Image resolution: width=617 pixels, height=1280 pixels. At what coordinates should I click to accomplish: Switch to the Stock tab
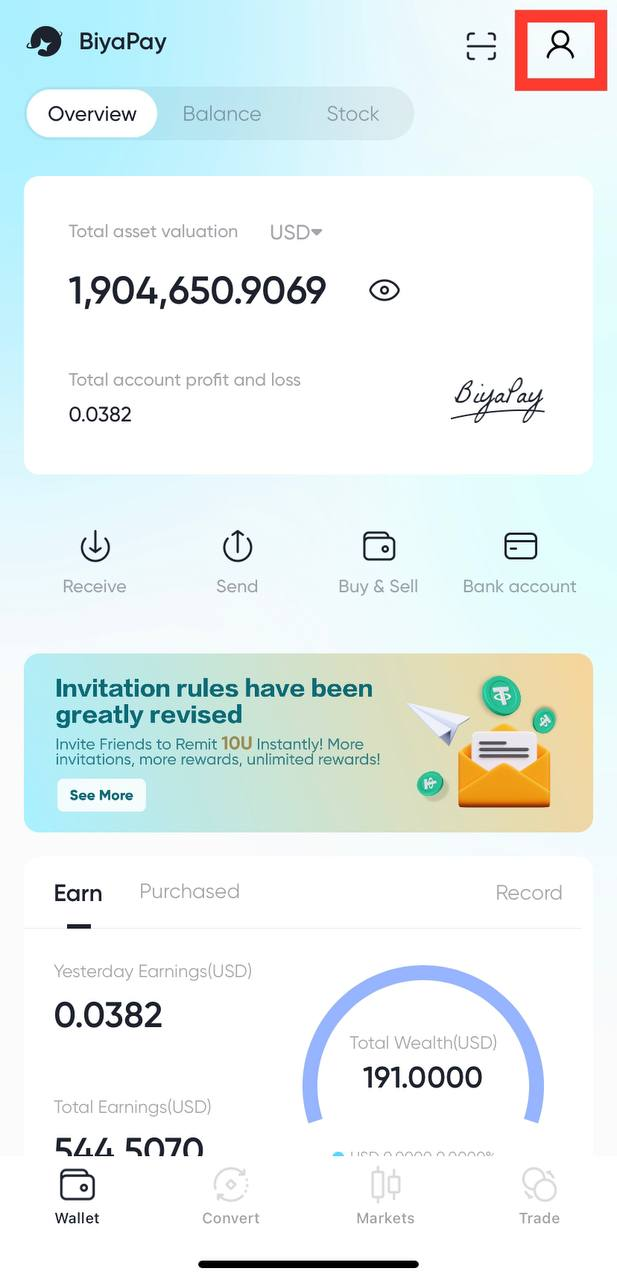coord(352,114)
